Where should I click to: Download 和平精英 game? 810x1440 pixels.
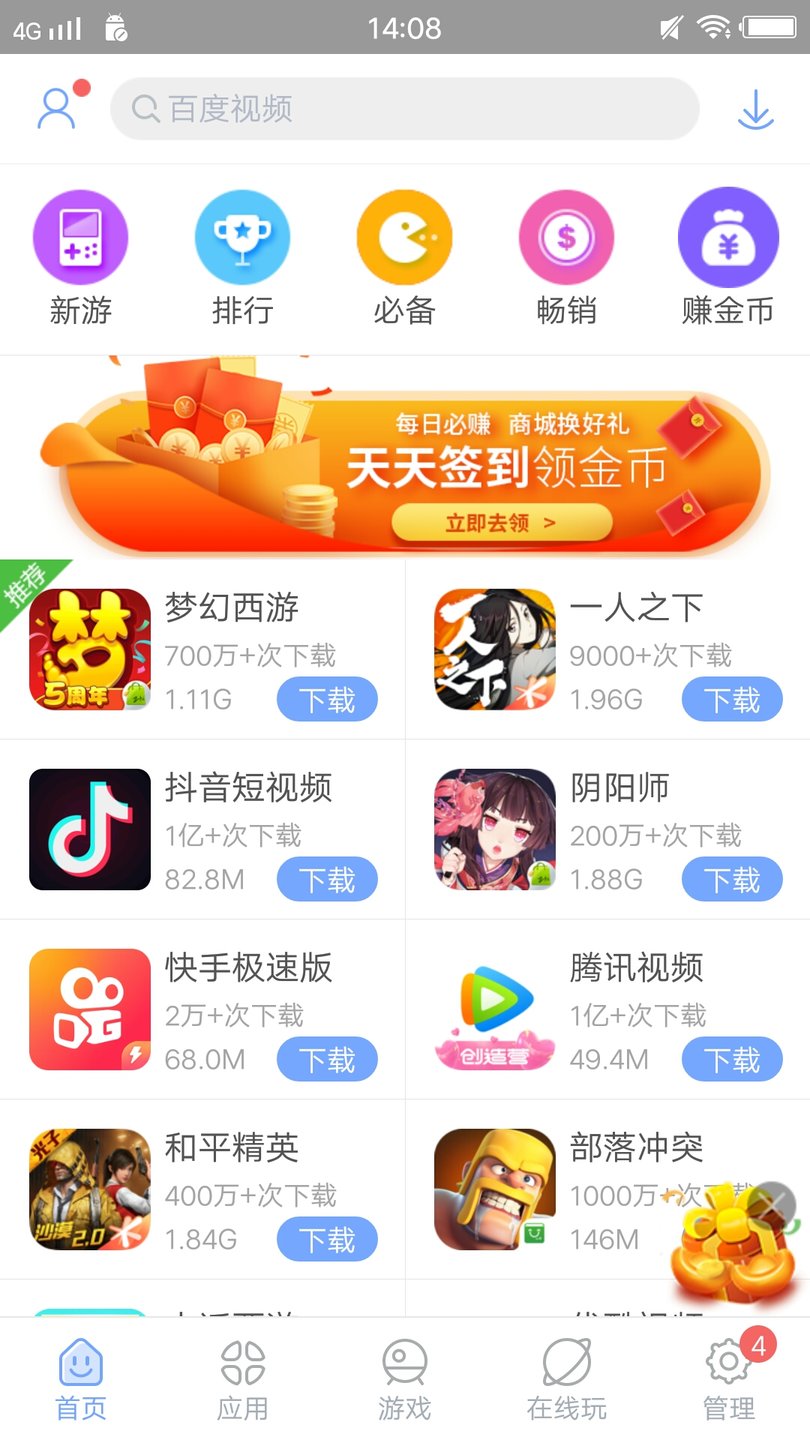click(x=327, y=1239)
